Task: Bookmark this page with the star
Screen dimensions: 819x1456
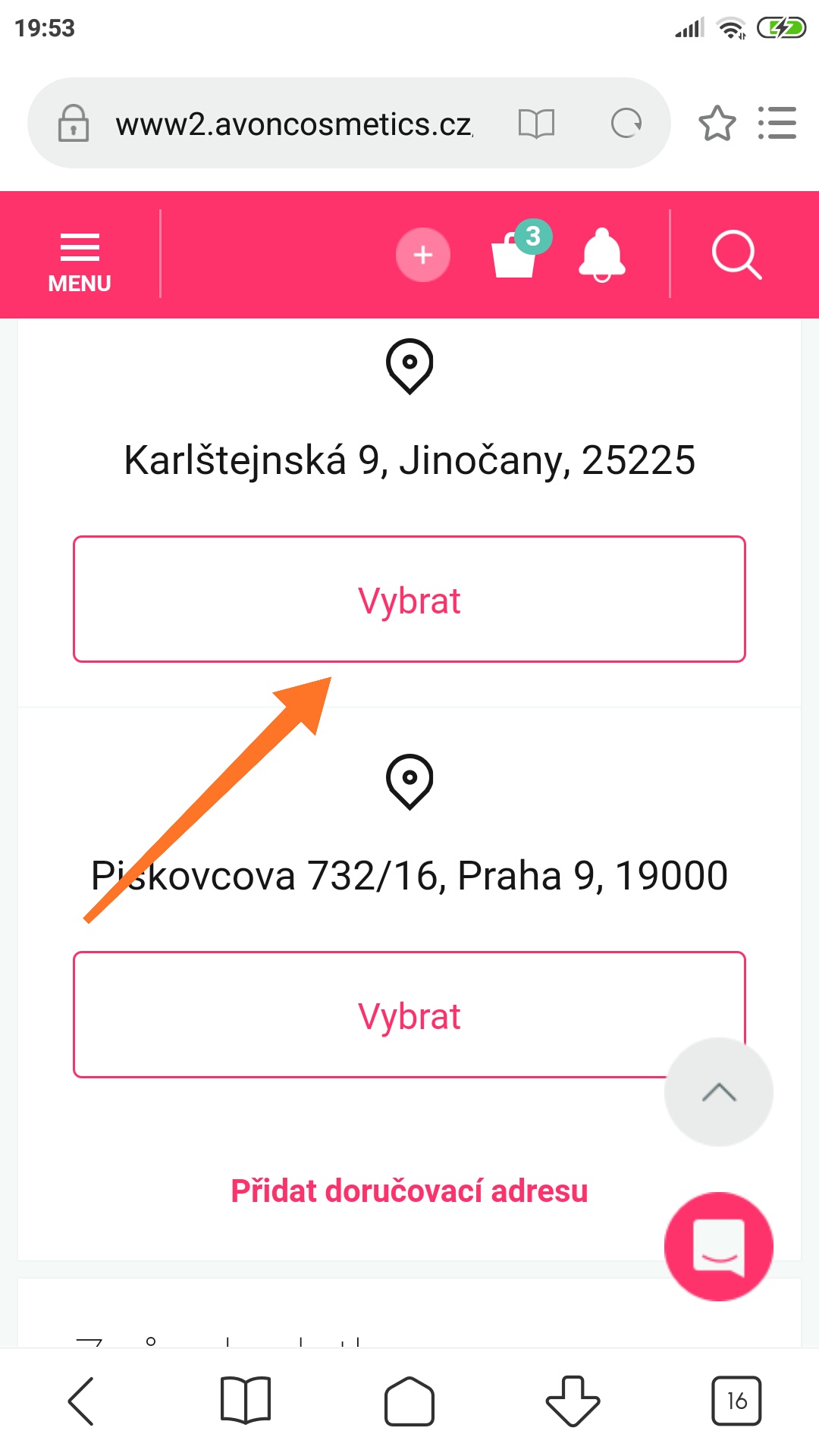Action: point(717,123)
